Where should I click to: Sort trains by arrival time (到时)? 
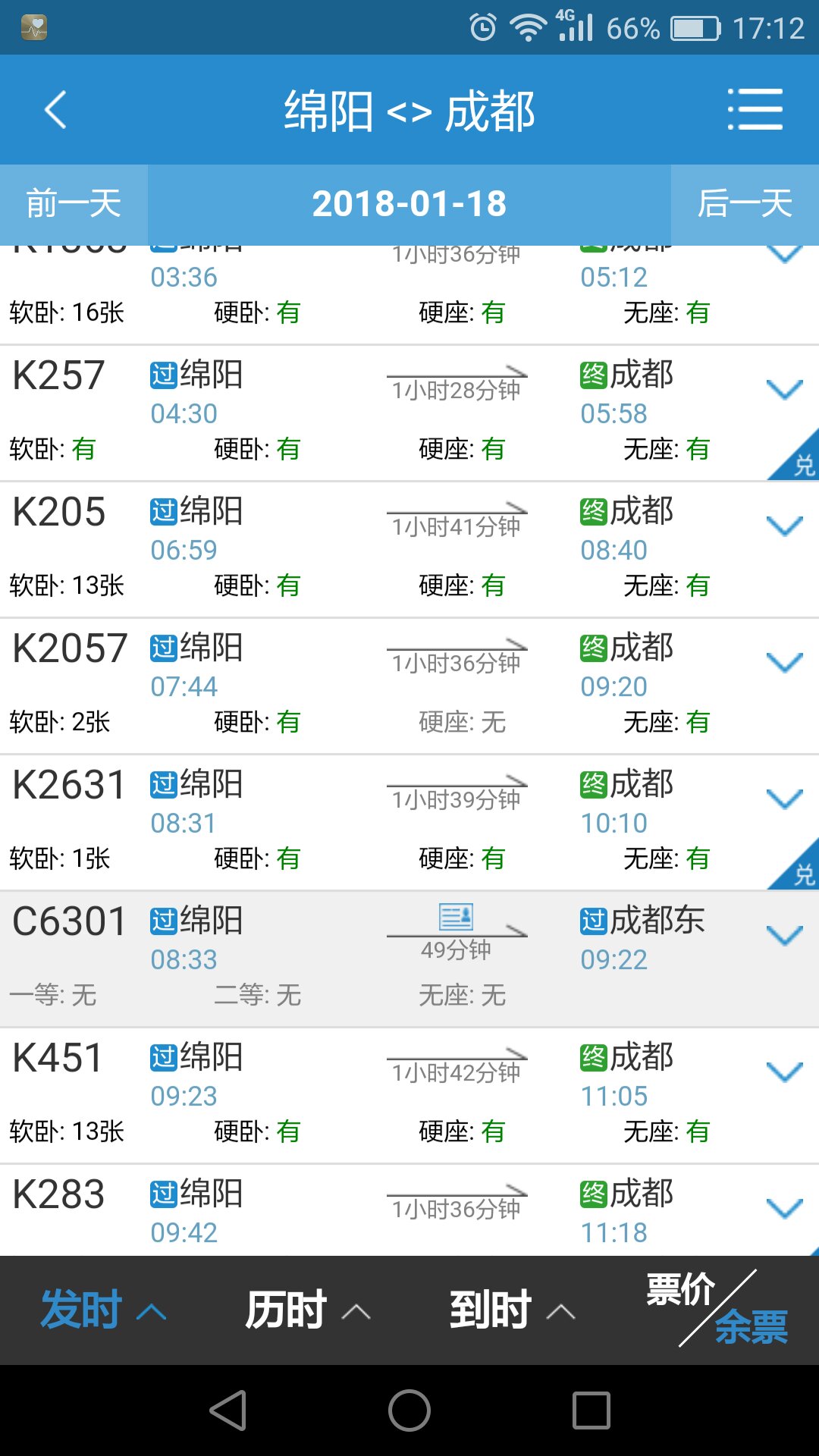(x=512, y=1310)
